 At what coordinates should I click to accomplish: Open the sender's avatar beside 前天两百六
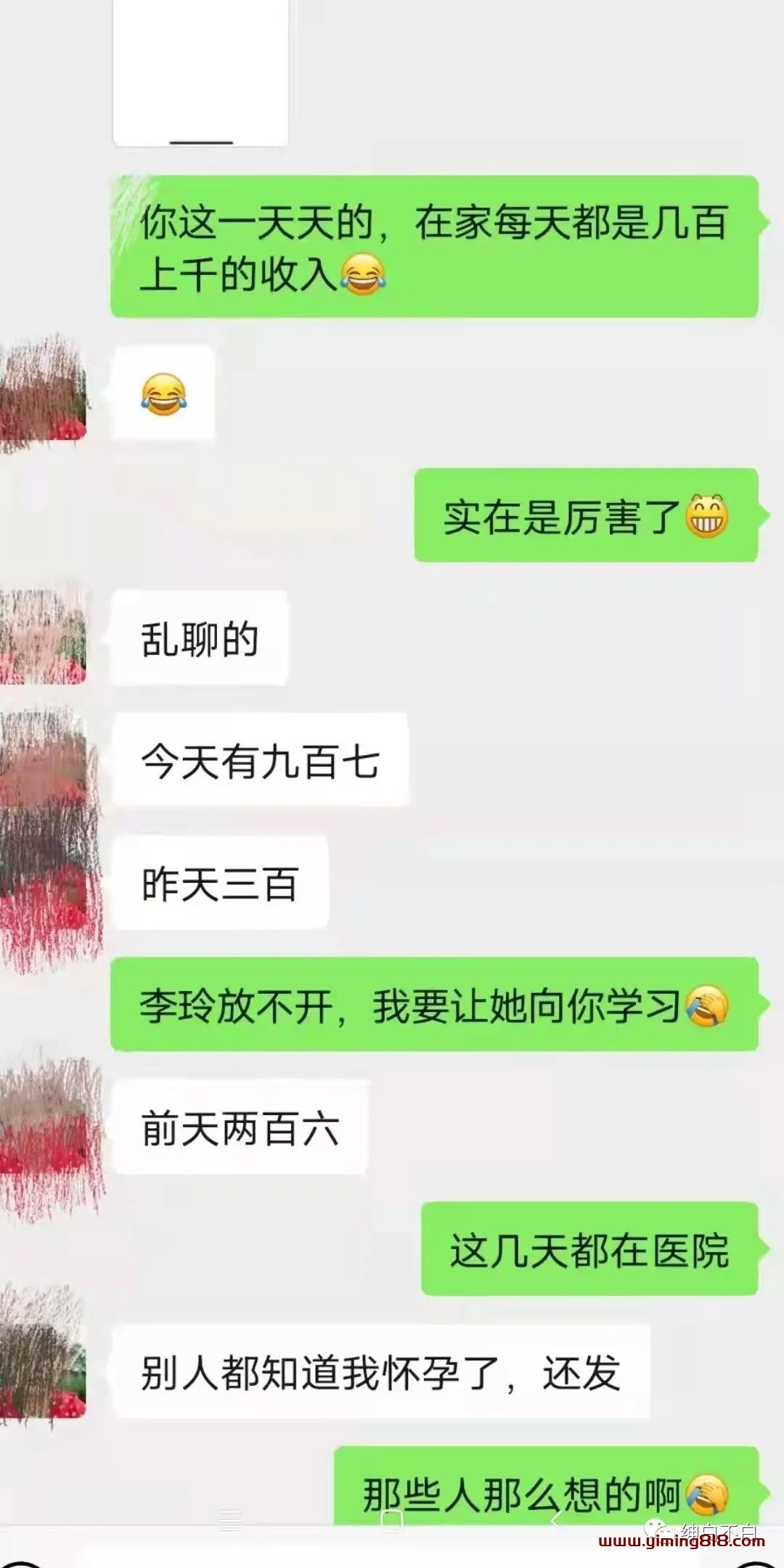click(45, 1127)
